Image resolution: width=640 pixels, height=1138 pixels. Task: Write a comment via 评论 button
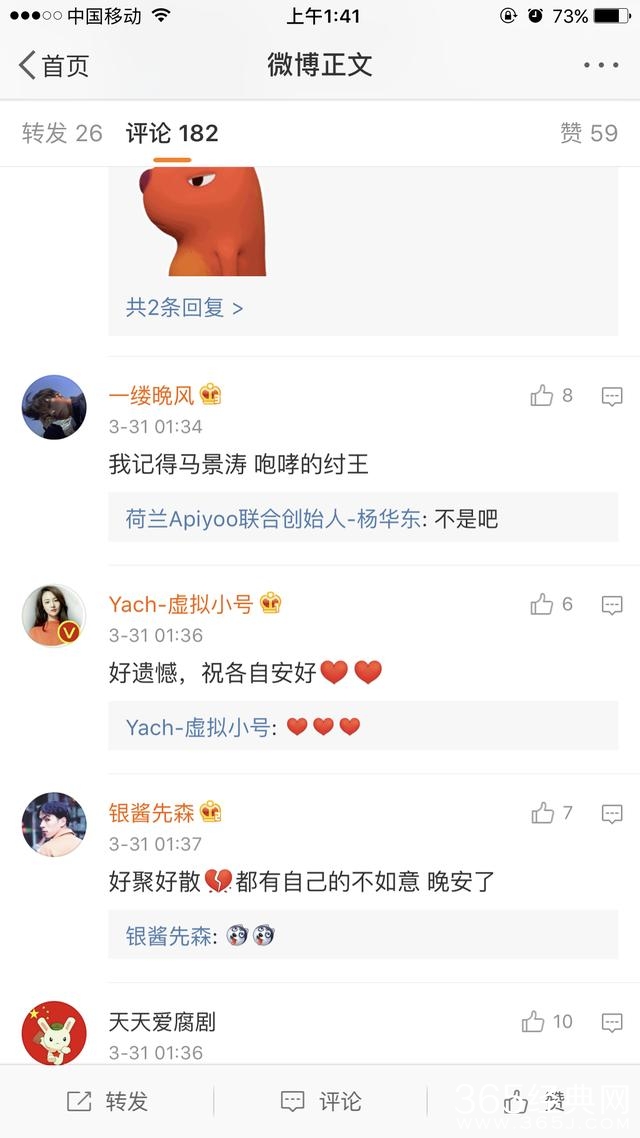coord(320,1101)
